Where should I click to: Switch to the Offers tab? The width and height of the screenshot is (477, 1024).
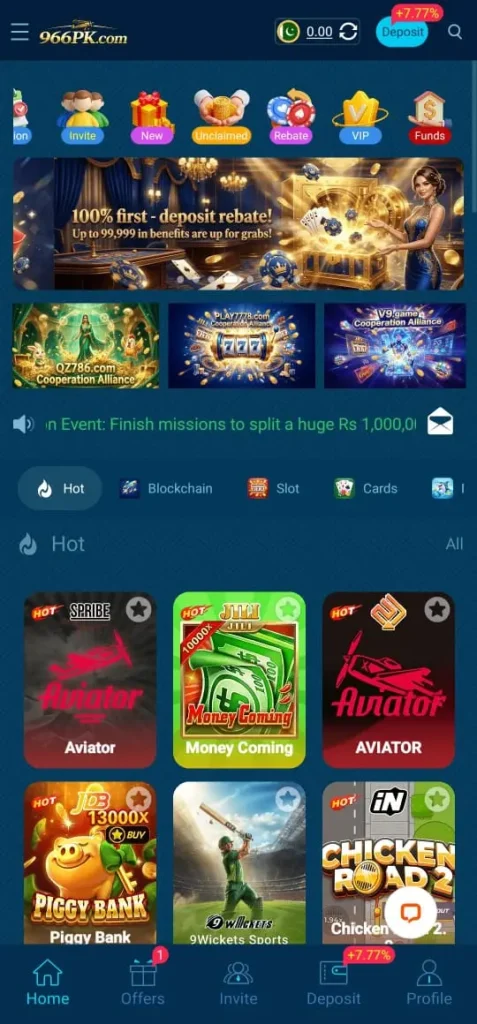(x=143, y=980)
